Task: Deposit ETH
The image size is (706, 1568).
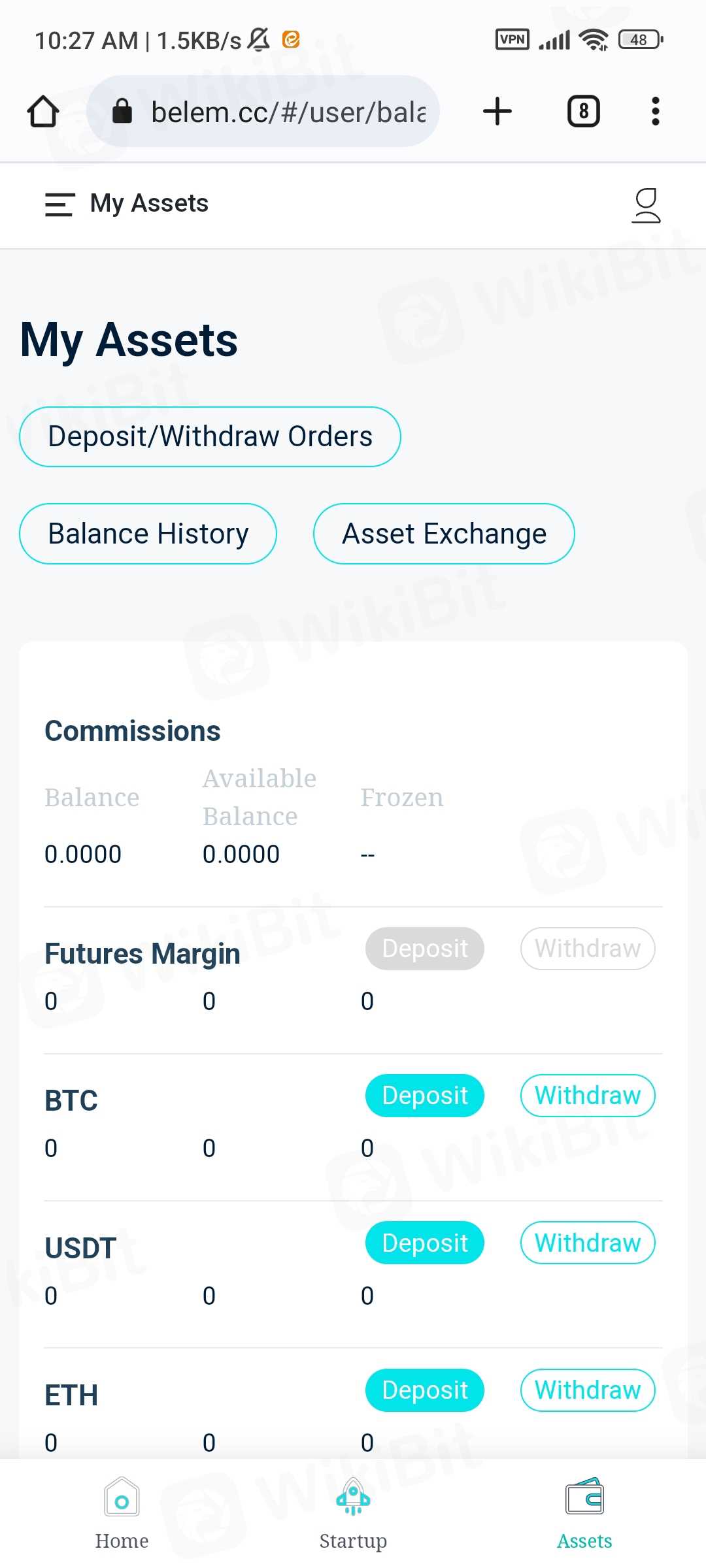Action: tap(424, 1390)
